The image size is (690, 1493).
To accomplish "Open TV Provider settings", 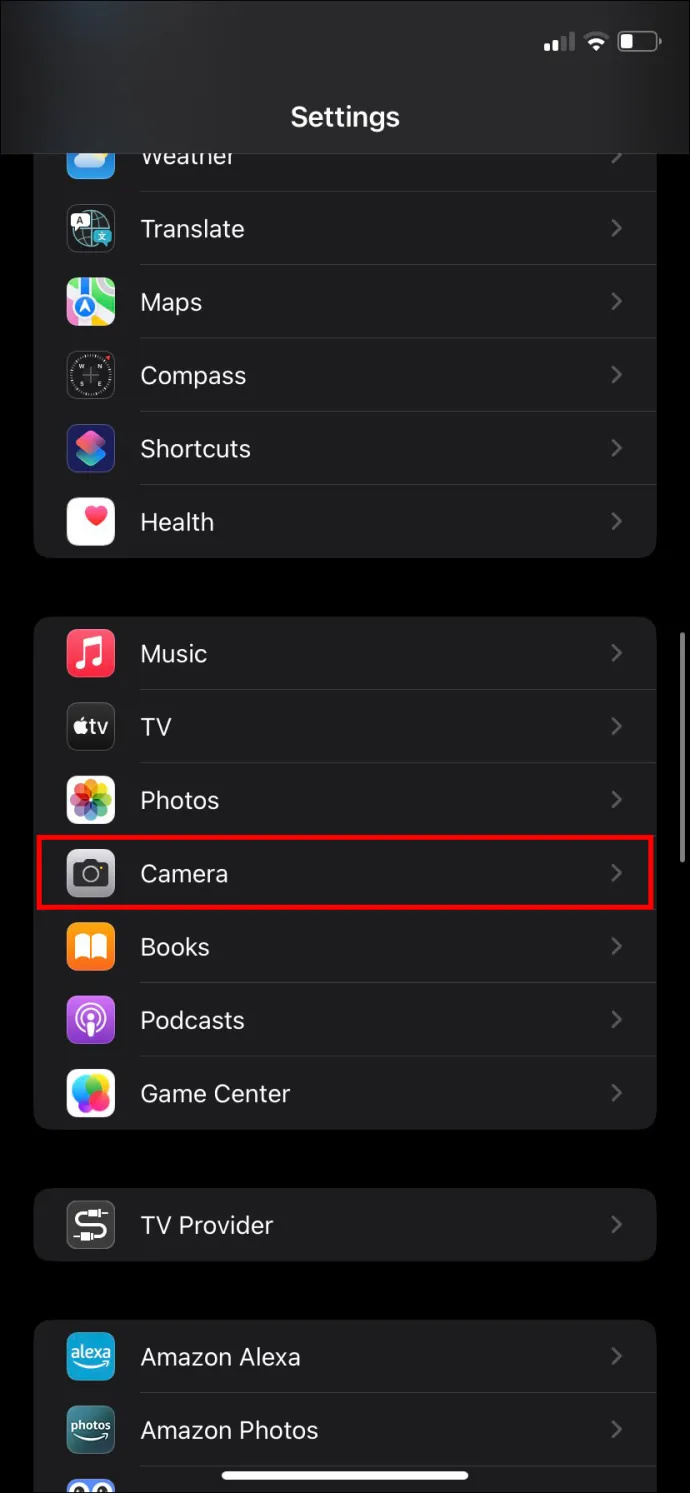I will [345, 1225].
